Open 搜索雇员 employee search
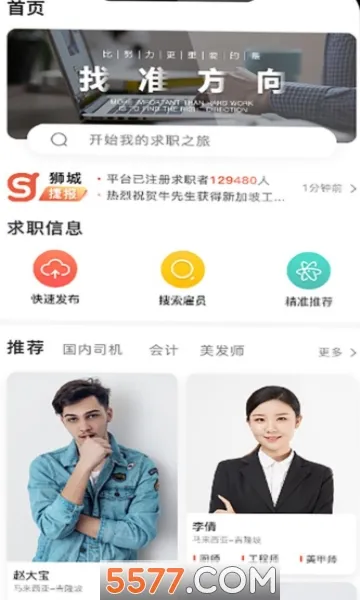Screen dimensions: 360x600 [x=182, y=279]
